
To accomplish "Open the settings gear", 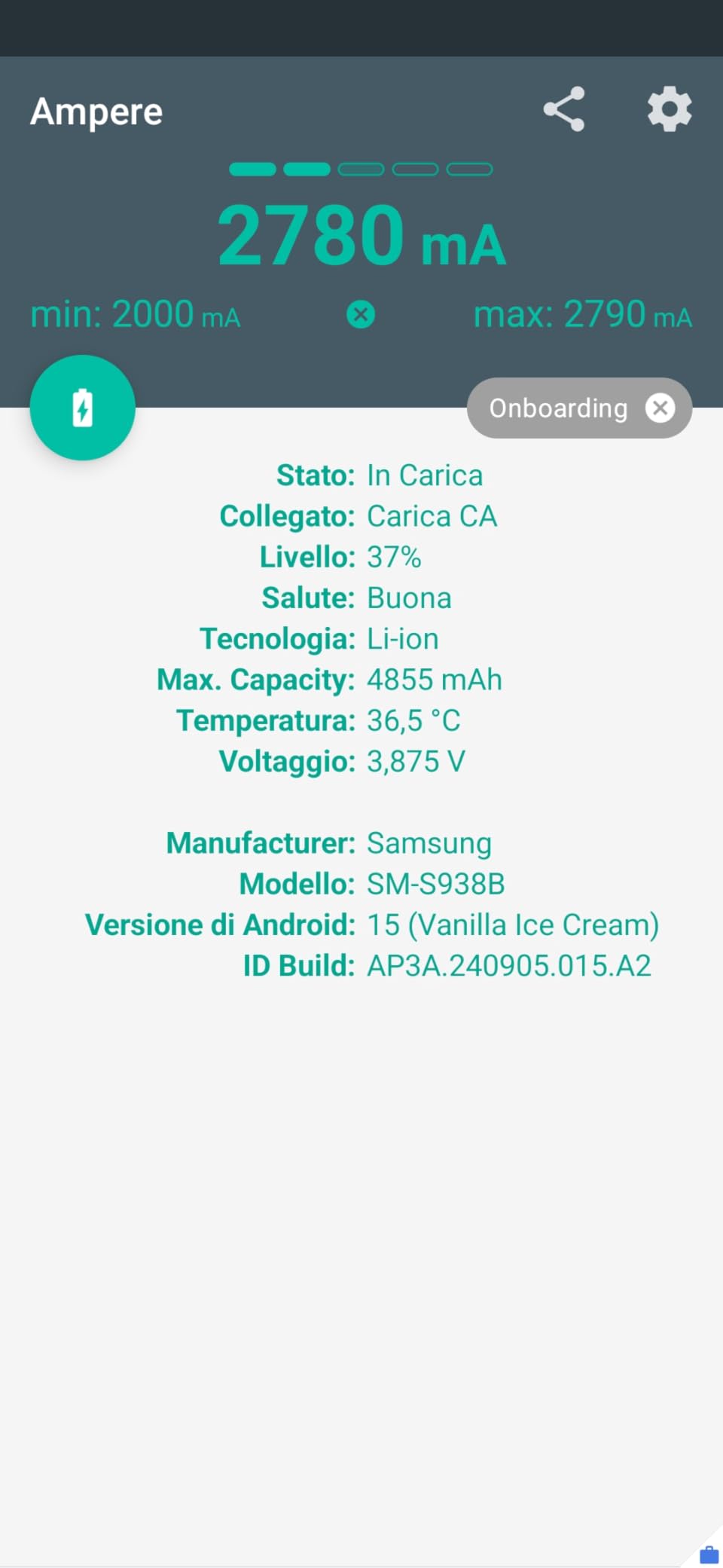I will pyautogui.click(x=670, y=109).
